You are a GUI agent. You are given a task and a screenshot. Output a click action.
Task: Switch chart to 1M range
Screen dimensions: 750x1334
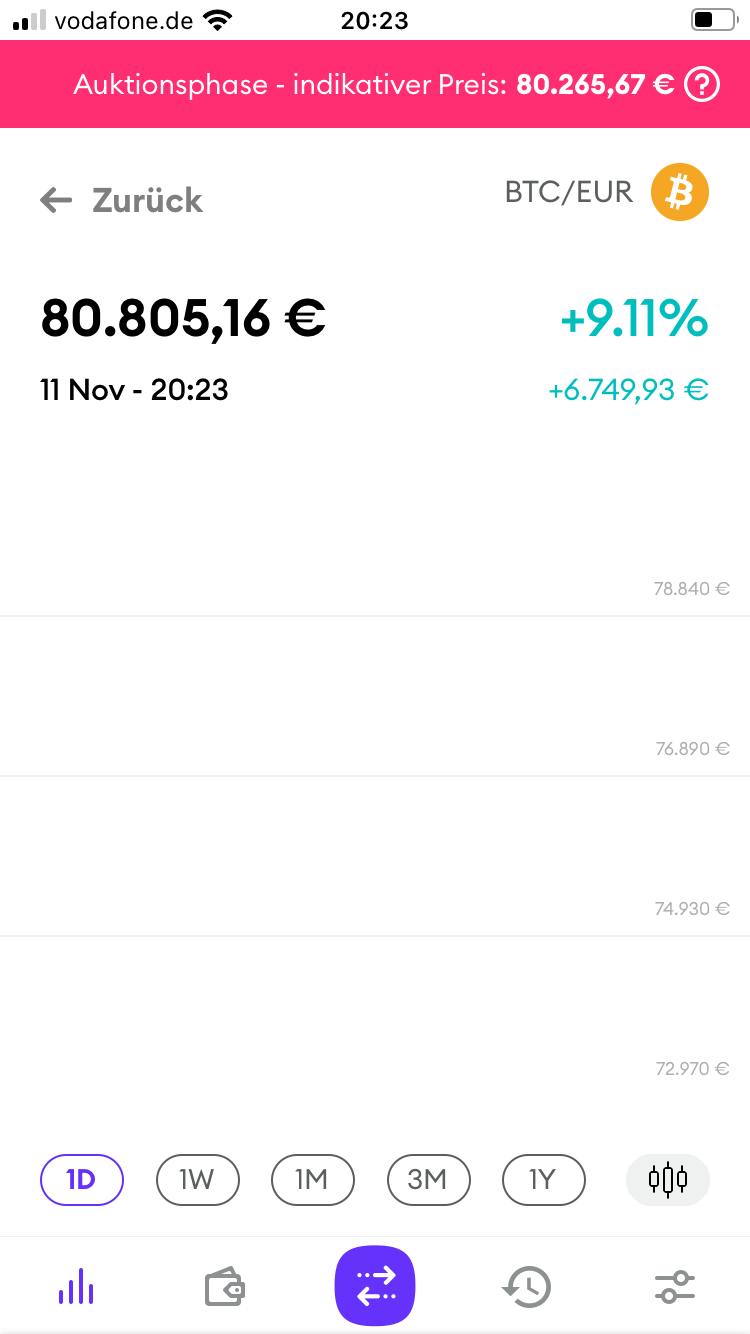312,1180
